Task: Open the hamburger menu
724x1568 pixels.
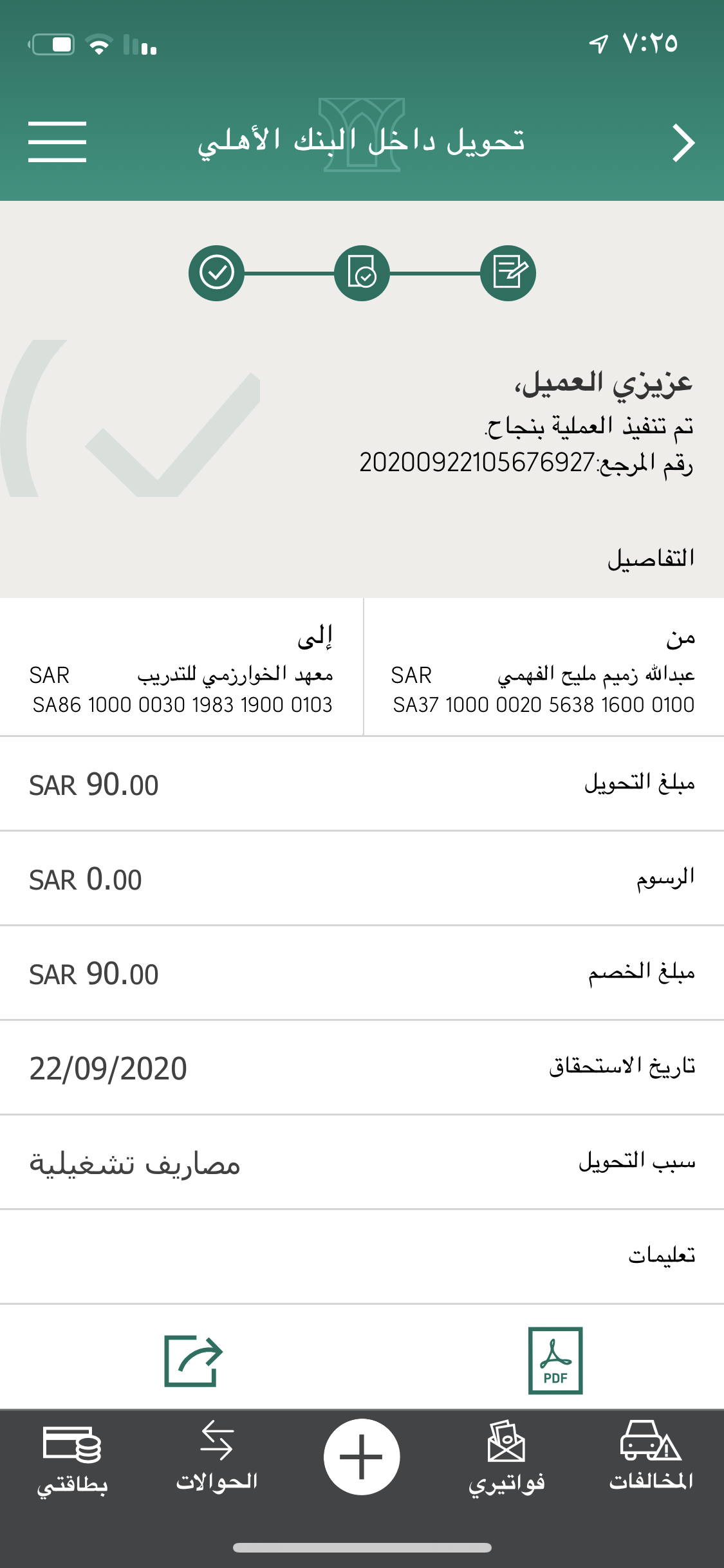Action: coord(57,142)
